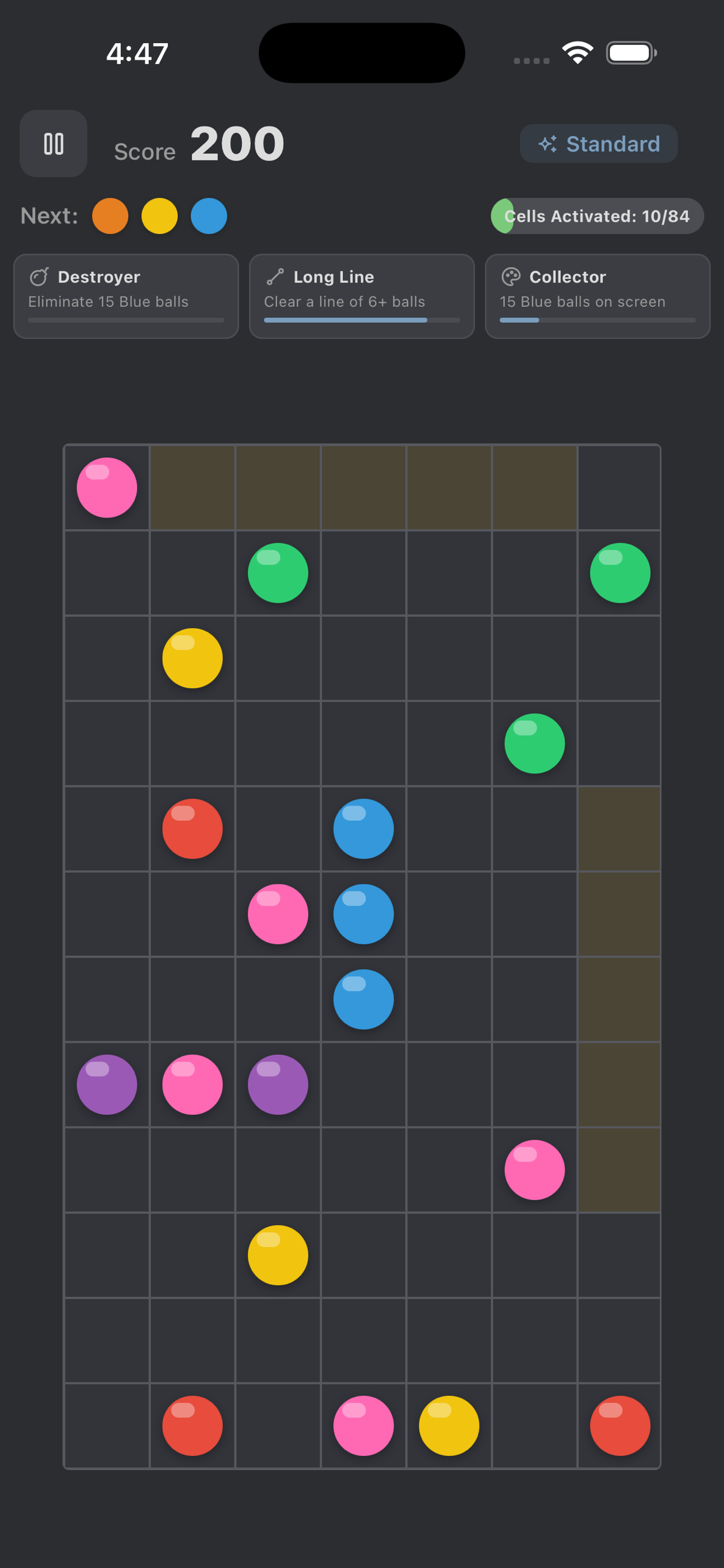
Task: Expand the Collector quest card
Action: (597, 296)
